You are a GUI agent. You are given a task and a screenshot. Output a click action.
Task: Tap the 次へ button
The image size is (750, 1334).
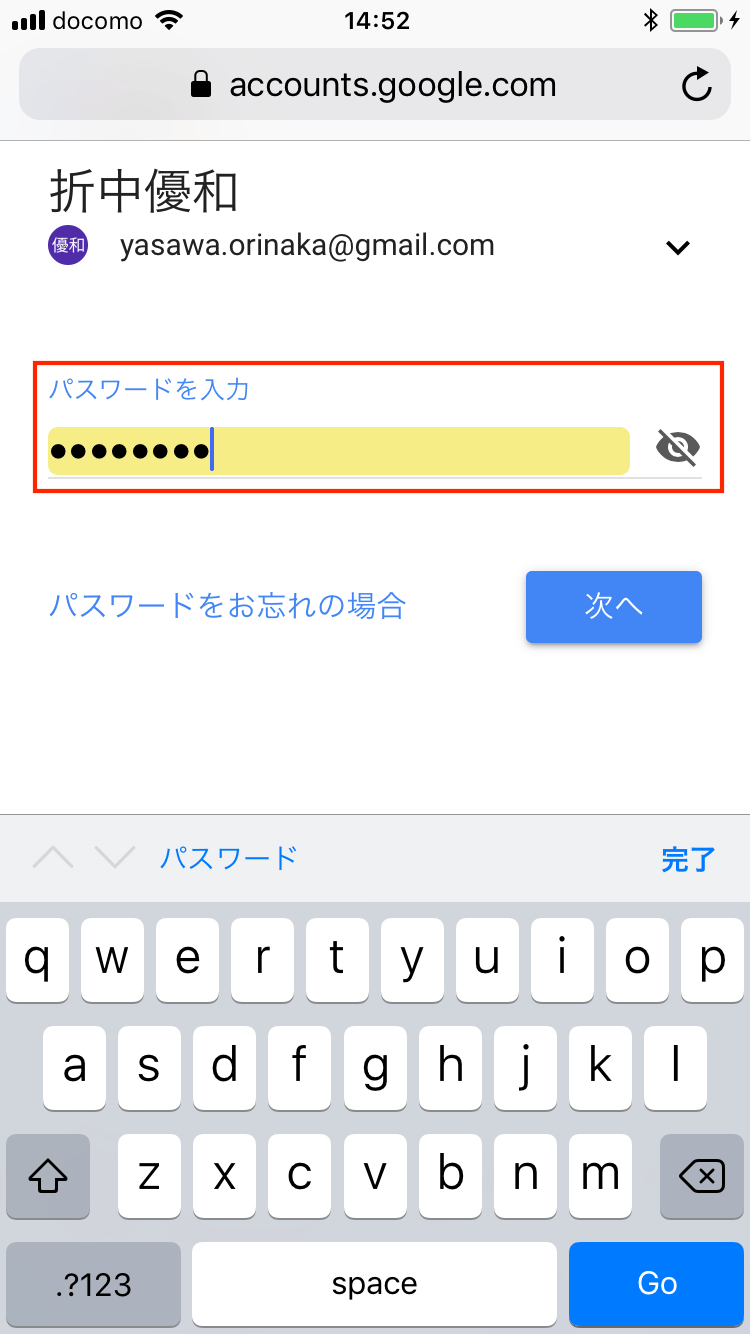[x=614, y=606]
